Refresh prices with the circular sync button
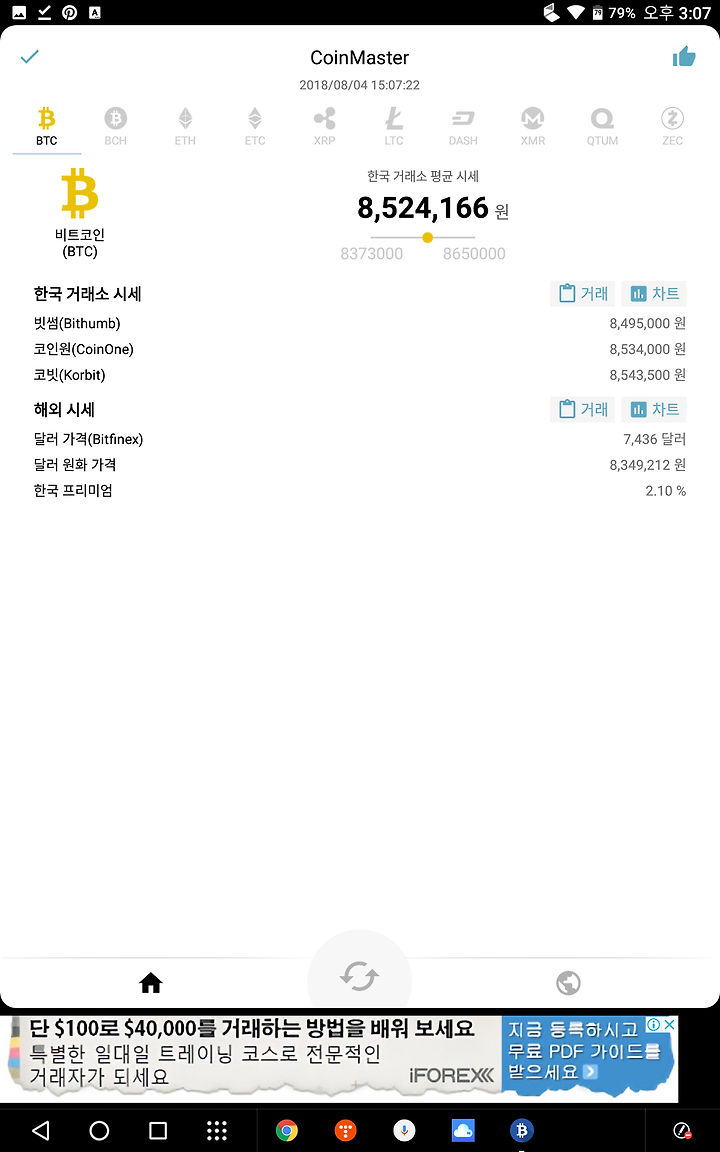Viewport: 720px width, 1152px height. [x=359, y=977]
